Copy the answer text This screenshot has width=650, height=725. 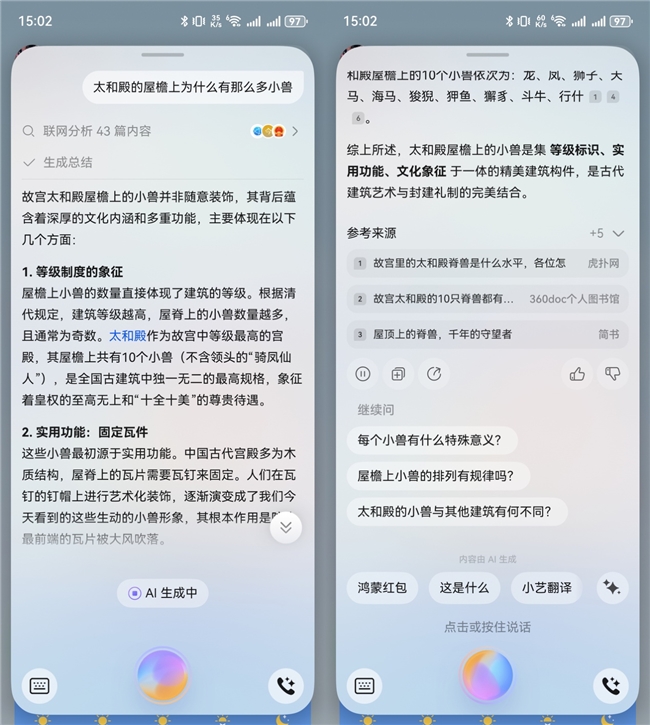(x=398, y=373)
